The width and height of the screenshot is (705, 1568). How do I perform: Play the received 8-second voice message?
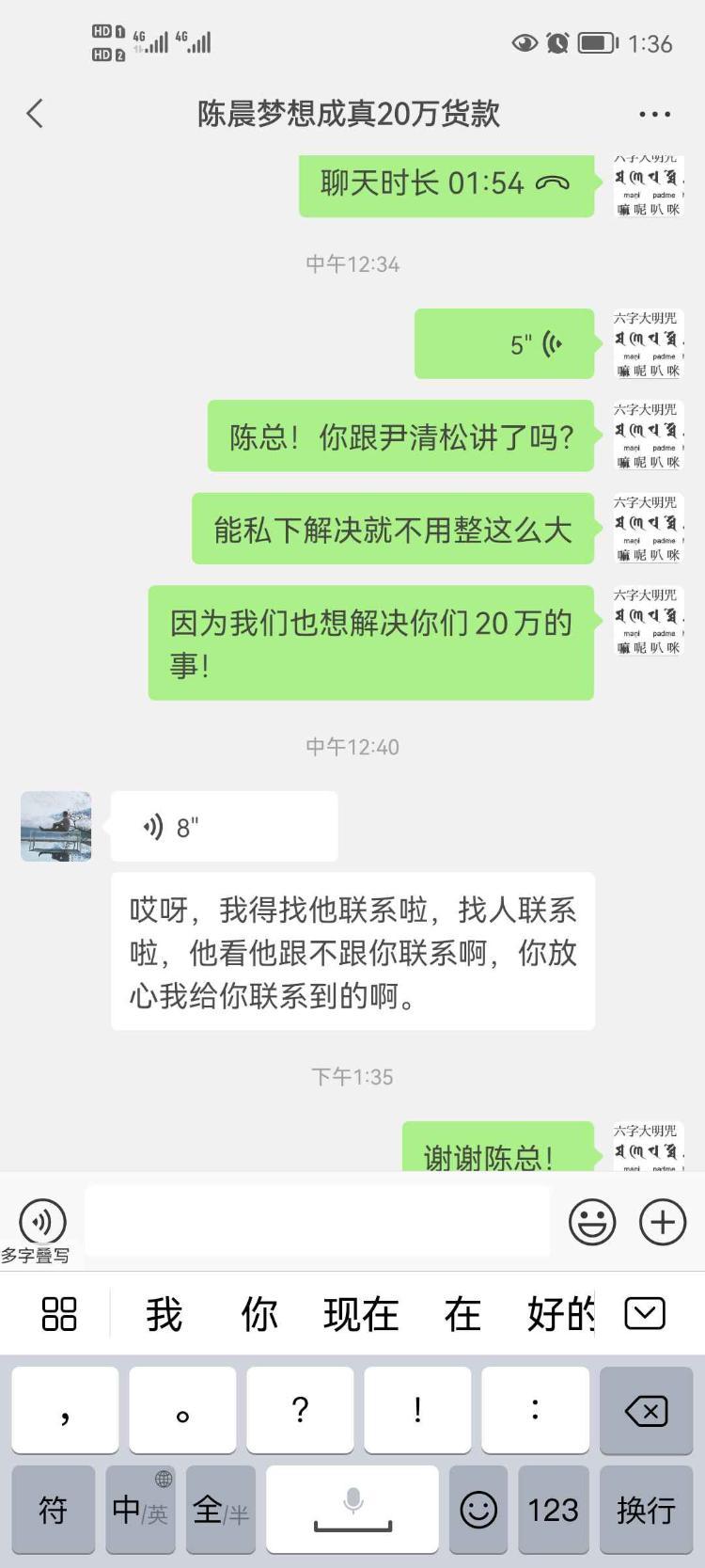coord(224,827)
